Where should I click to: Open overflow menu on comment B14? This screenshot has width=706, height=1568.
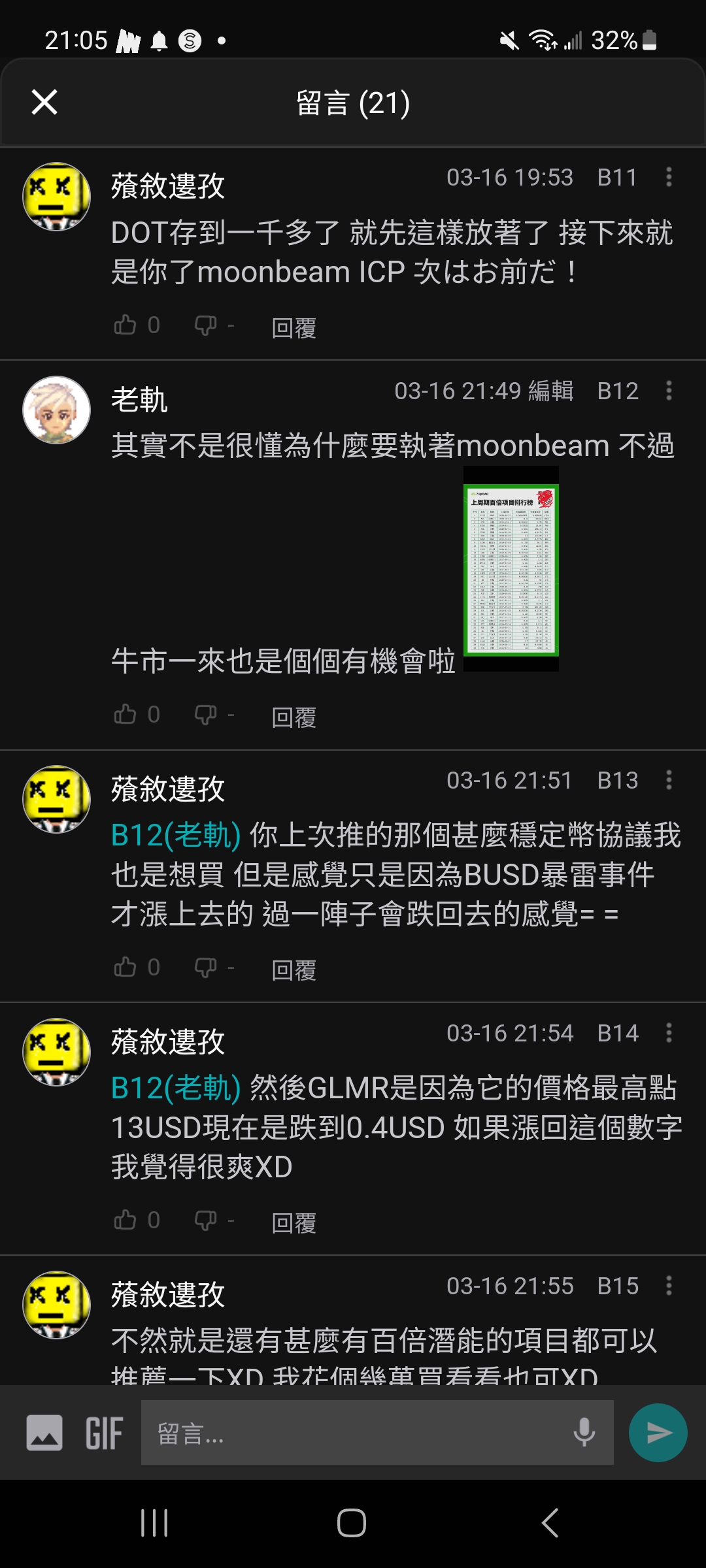tap(669, 1033)
